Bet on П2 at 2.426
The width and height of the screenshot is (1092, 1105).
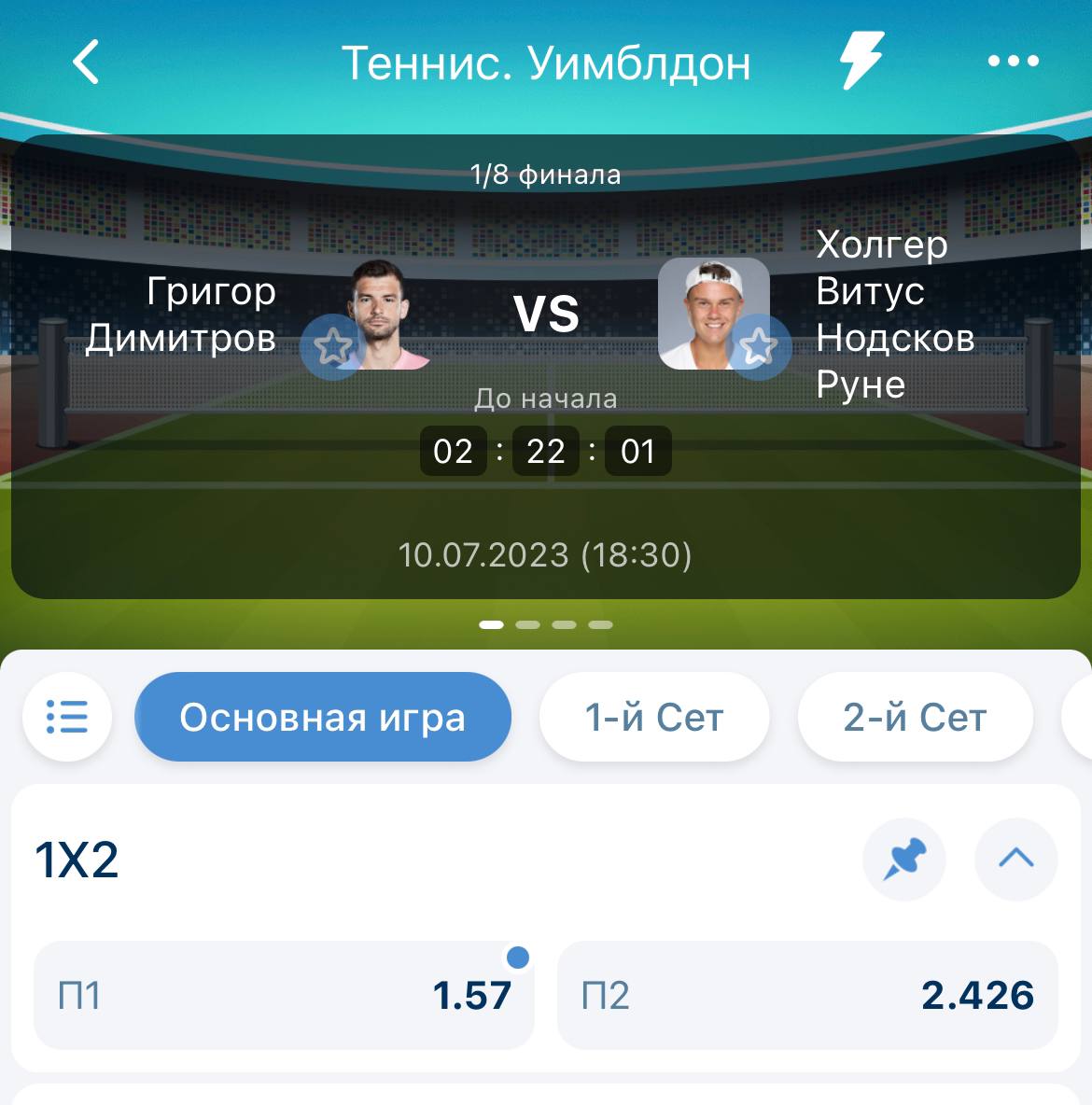pos(807,995)
